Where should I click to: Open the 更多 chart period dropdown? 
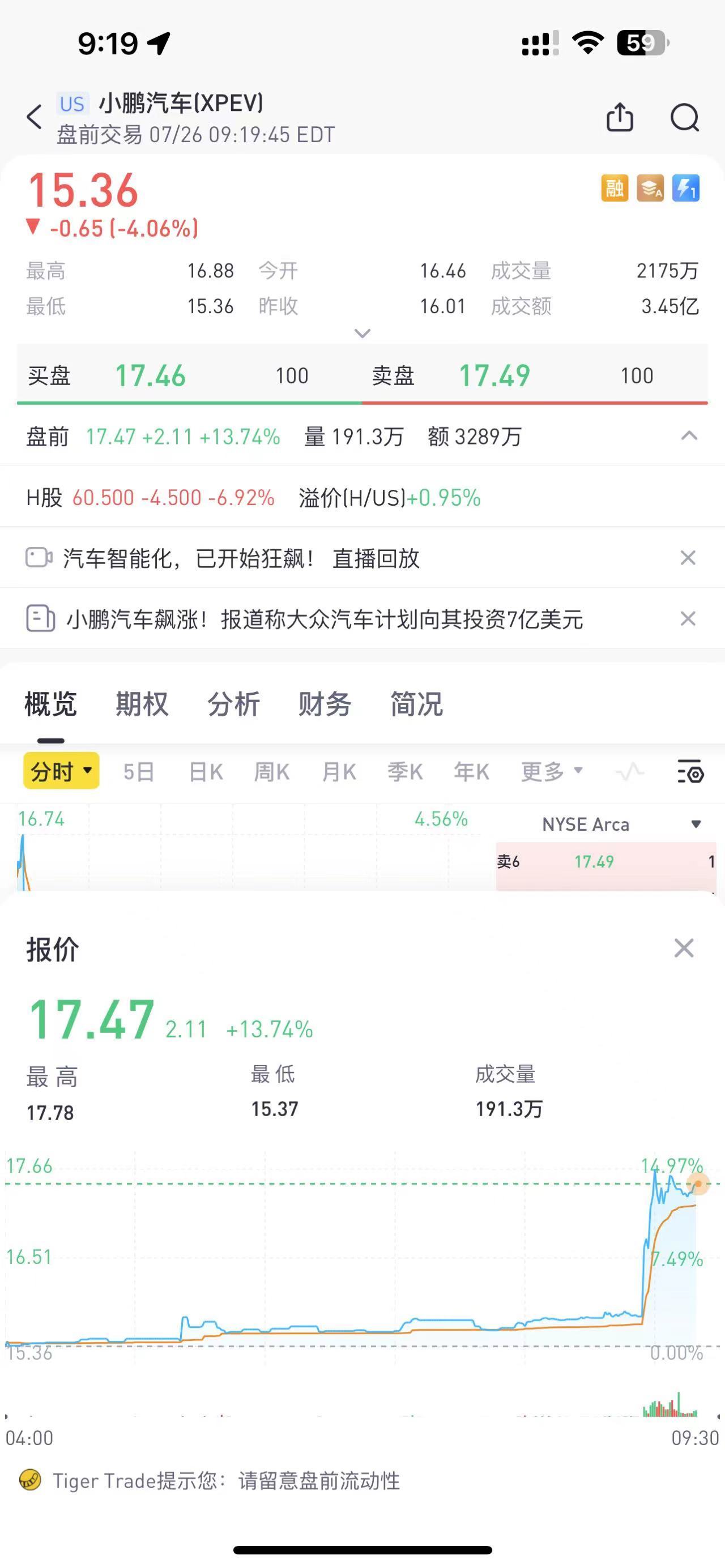(x=552, y=772)
